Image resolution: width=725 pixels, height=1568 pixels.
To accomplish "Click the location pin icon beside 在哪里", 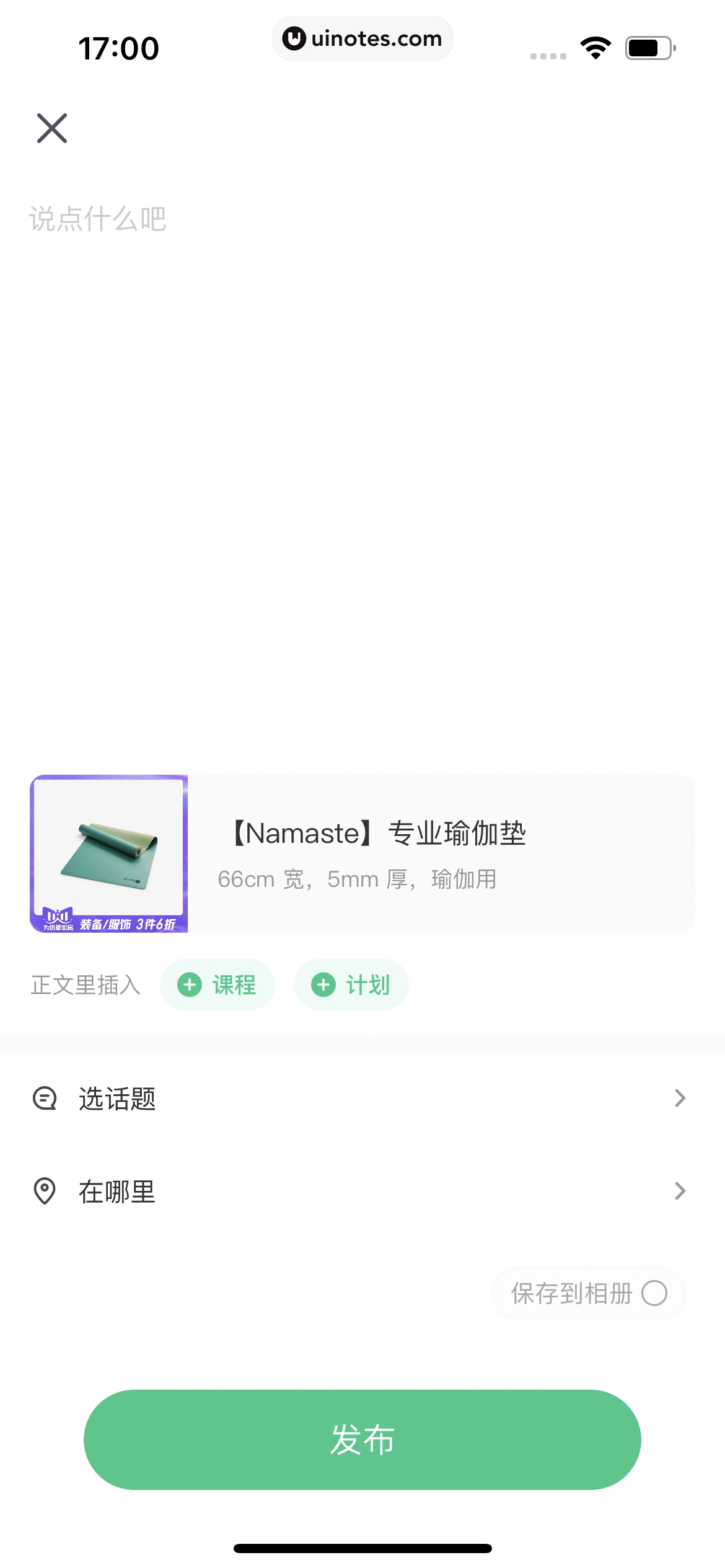I will (44, 1191).
